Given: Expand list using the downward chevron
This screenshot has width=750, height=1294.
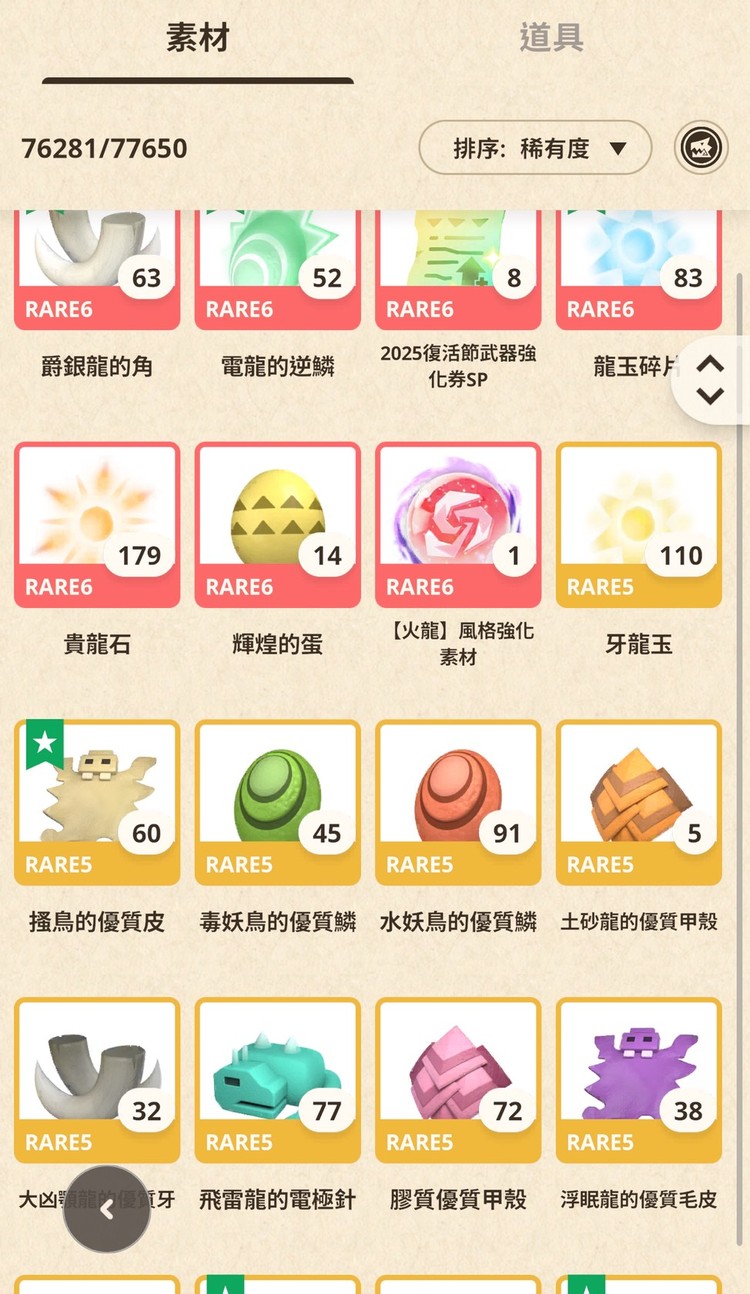Looking at the screenshot, I should (x=710, y=398).
